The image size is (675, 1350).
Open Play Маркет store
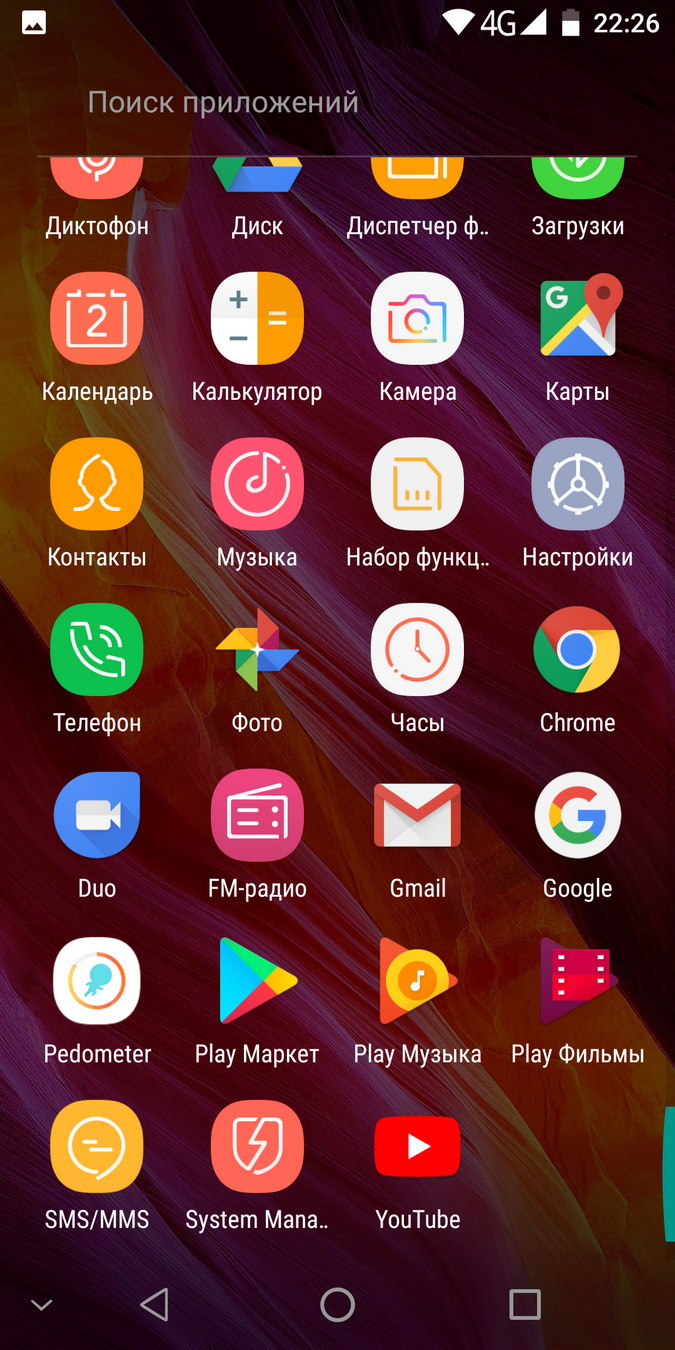257,981
